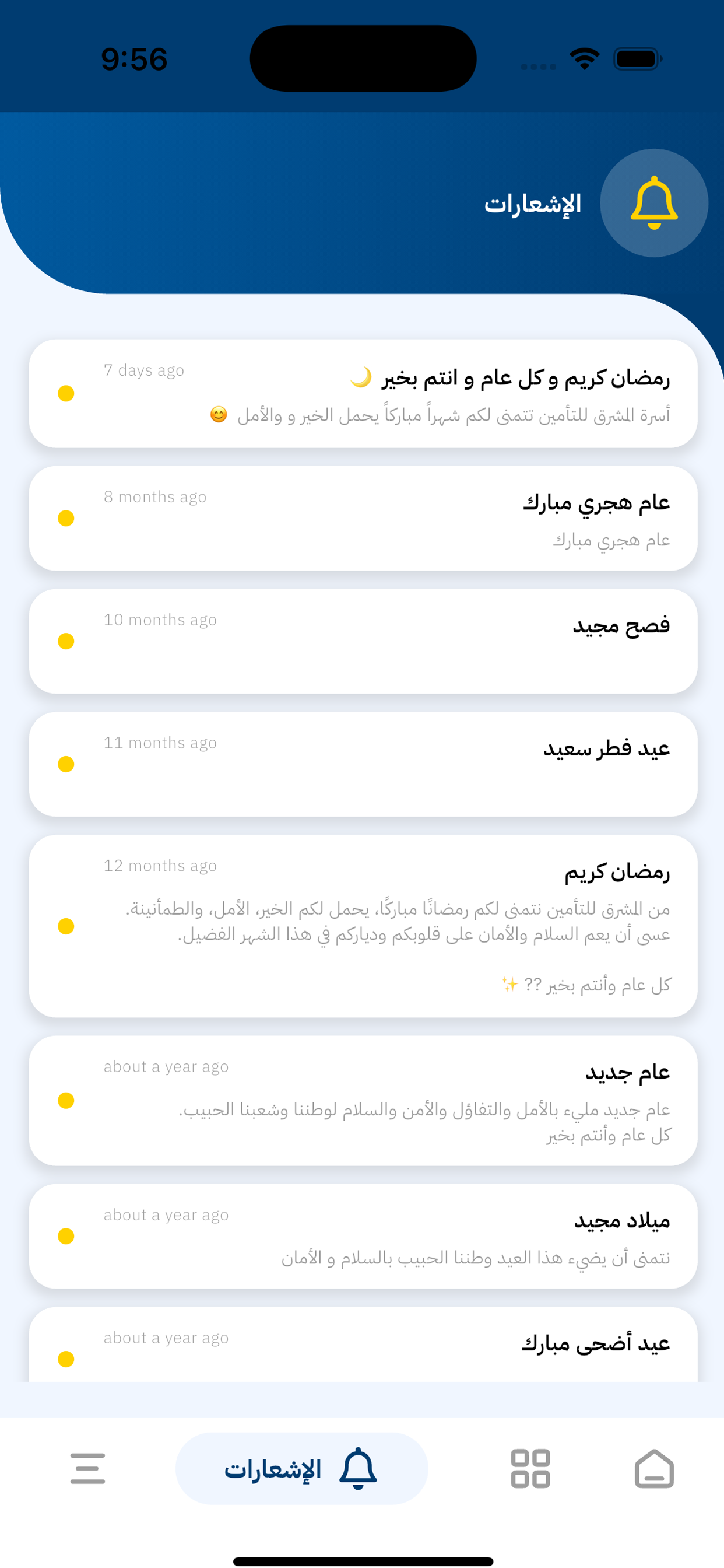Open the ميلاد مجيد notification
Image resolution: width=724 pixels, height=1568 pixels.
363,1235
